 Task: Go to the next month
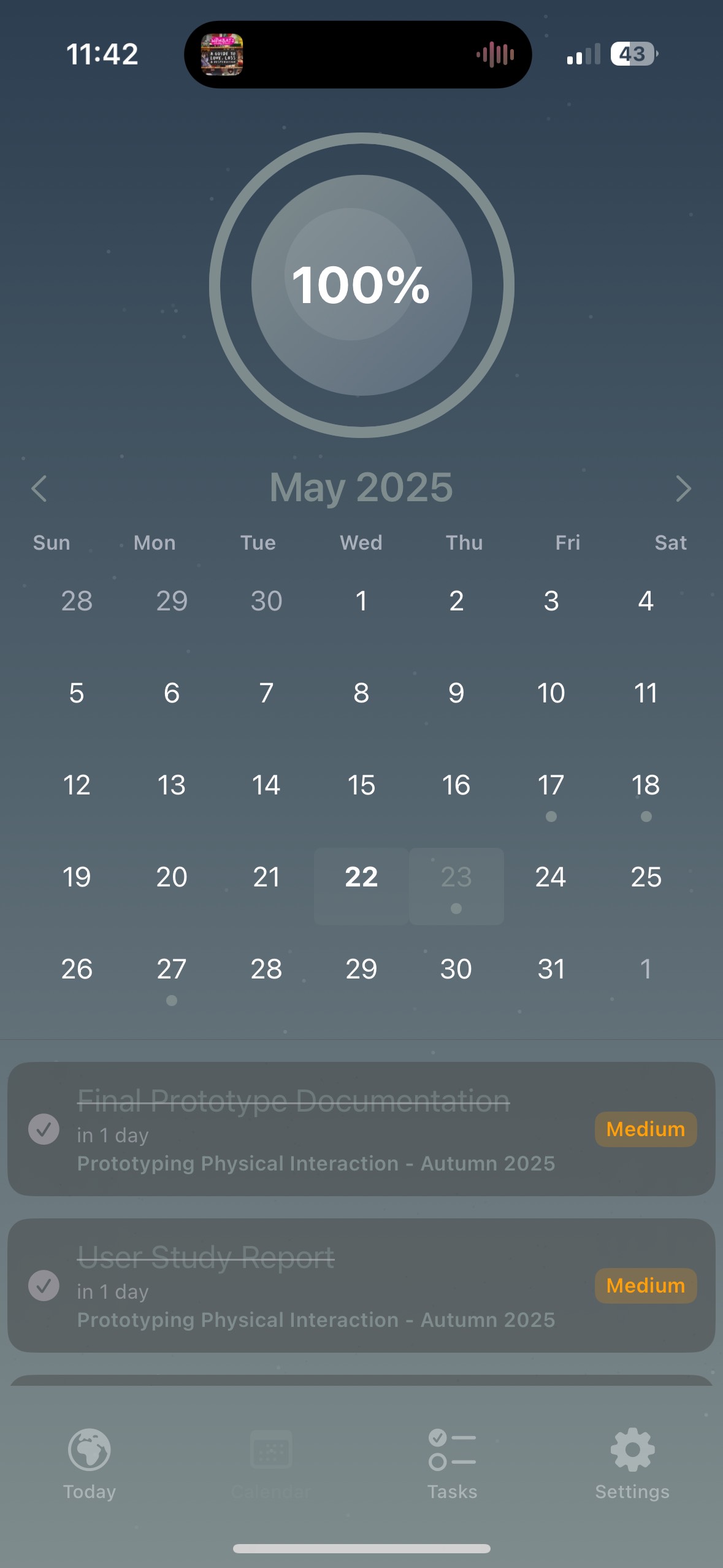[683, 488]
